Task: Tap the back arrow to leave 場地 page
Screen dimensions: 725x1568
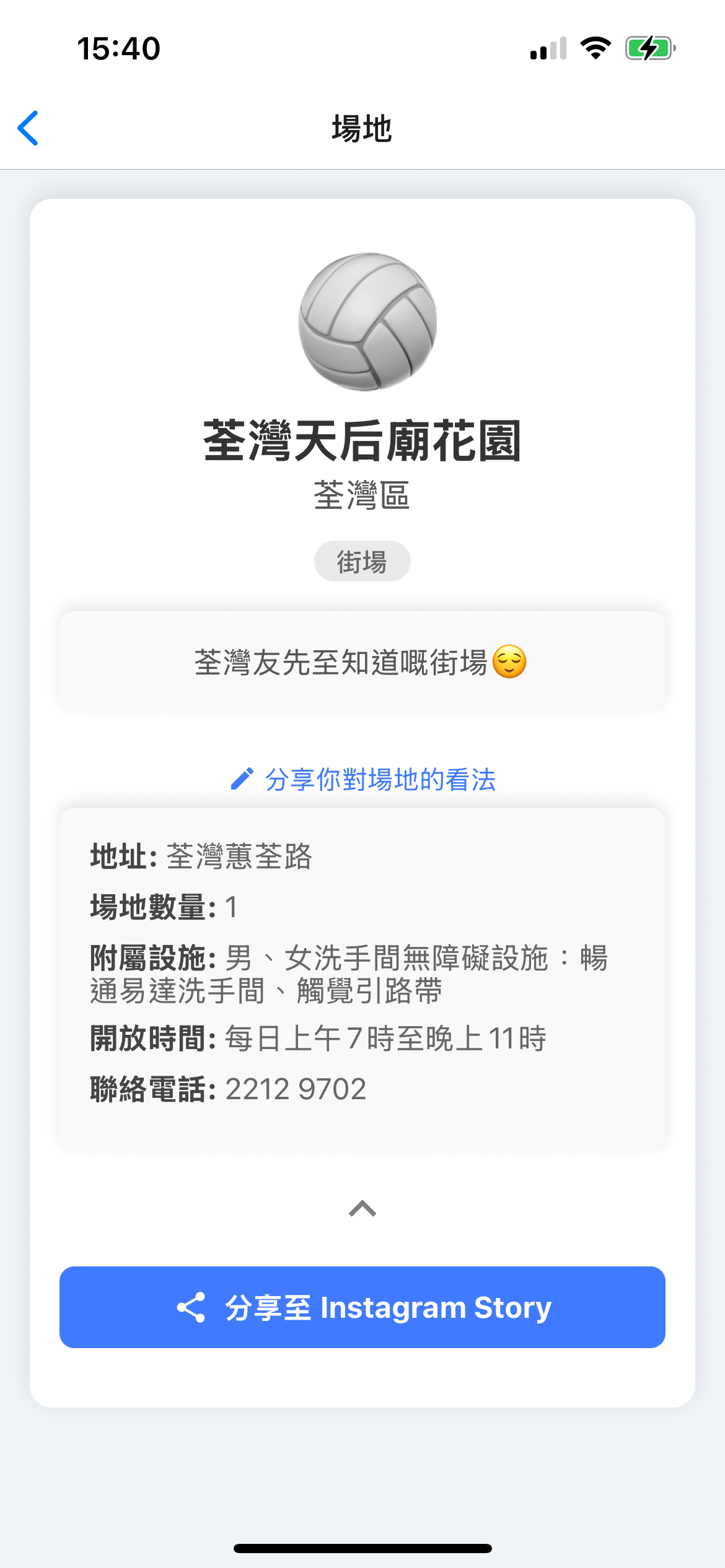Action: tap(28, 128)
